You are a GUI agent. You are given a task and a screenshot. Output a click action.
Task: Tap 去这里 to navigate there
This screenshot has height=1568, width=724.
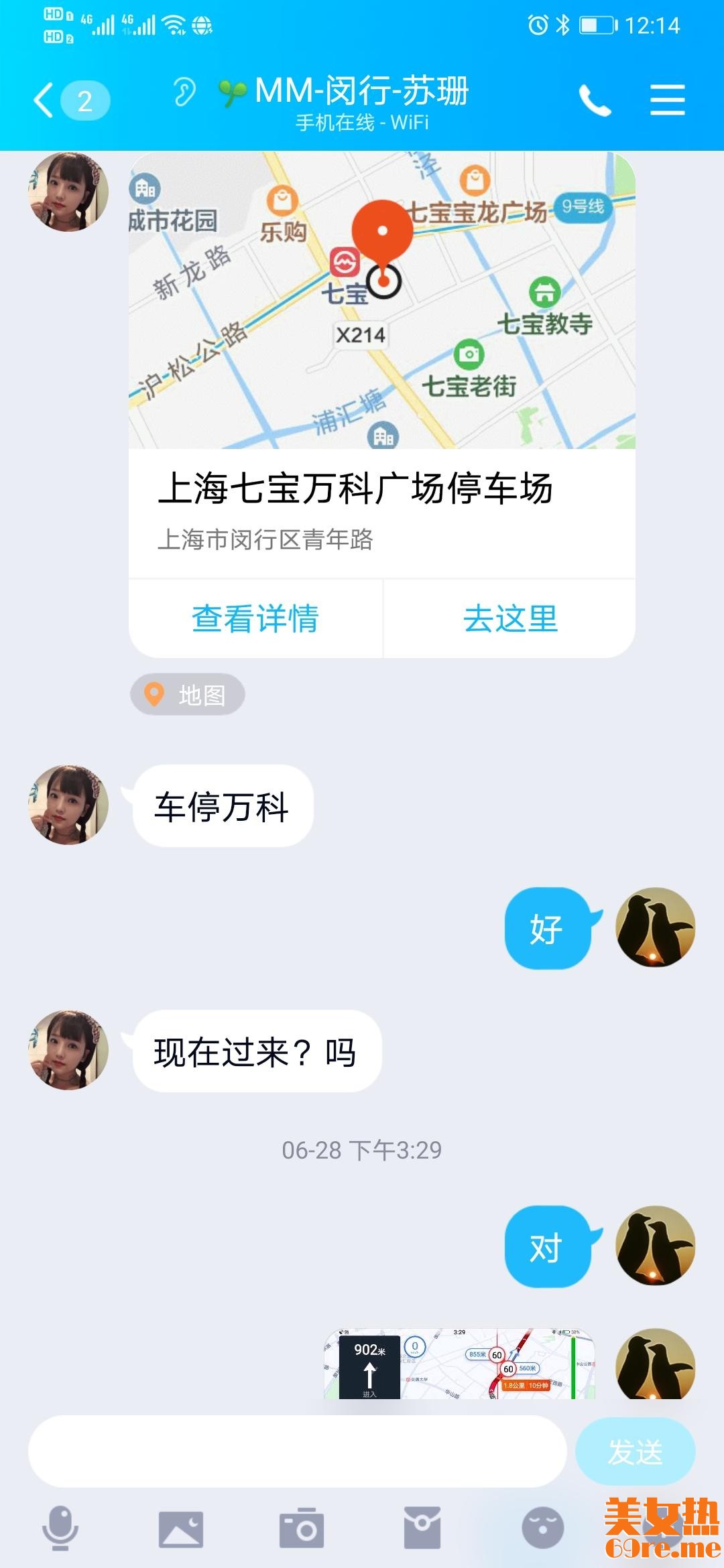pos(510,618)
